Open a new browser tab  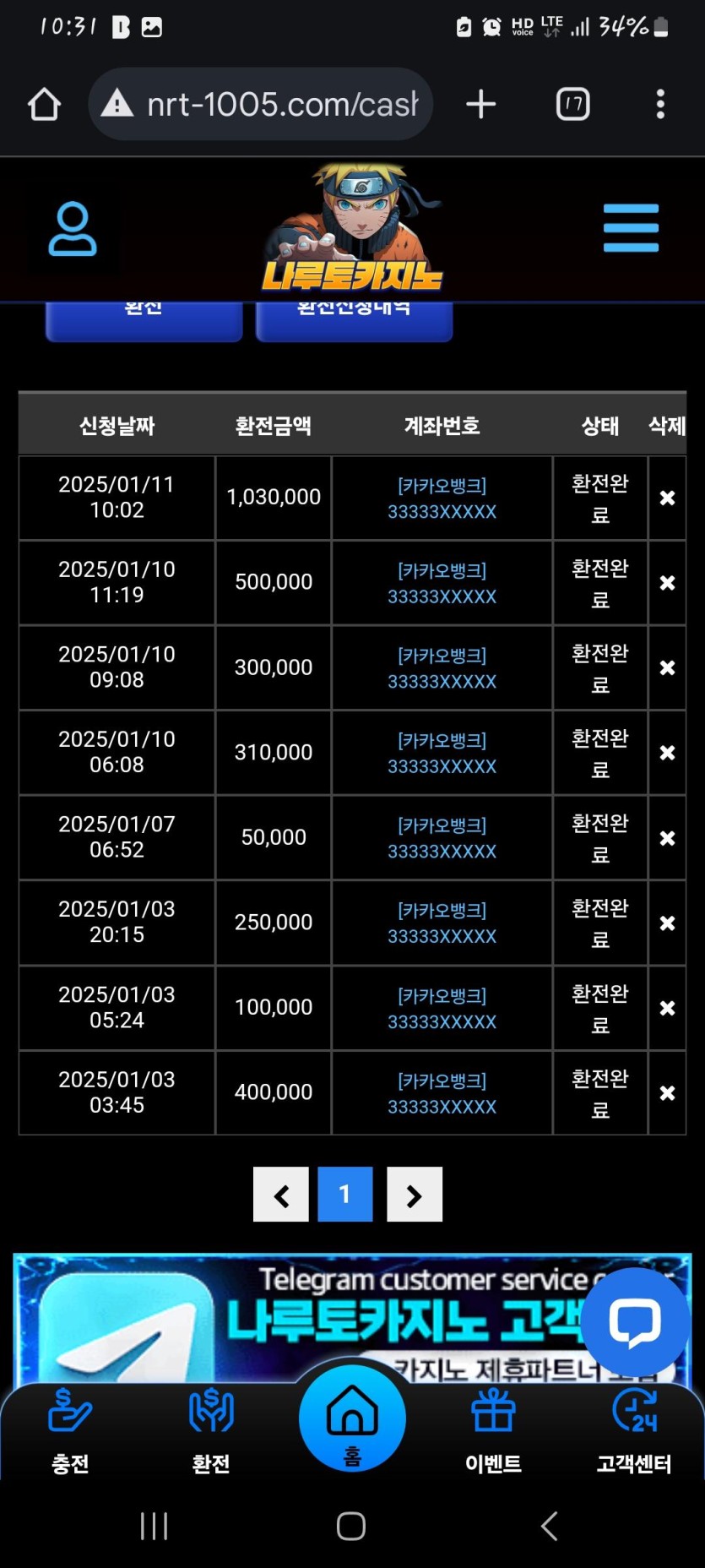[480, 105]
